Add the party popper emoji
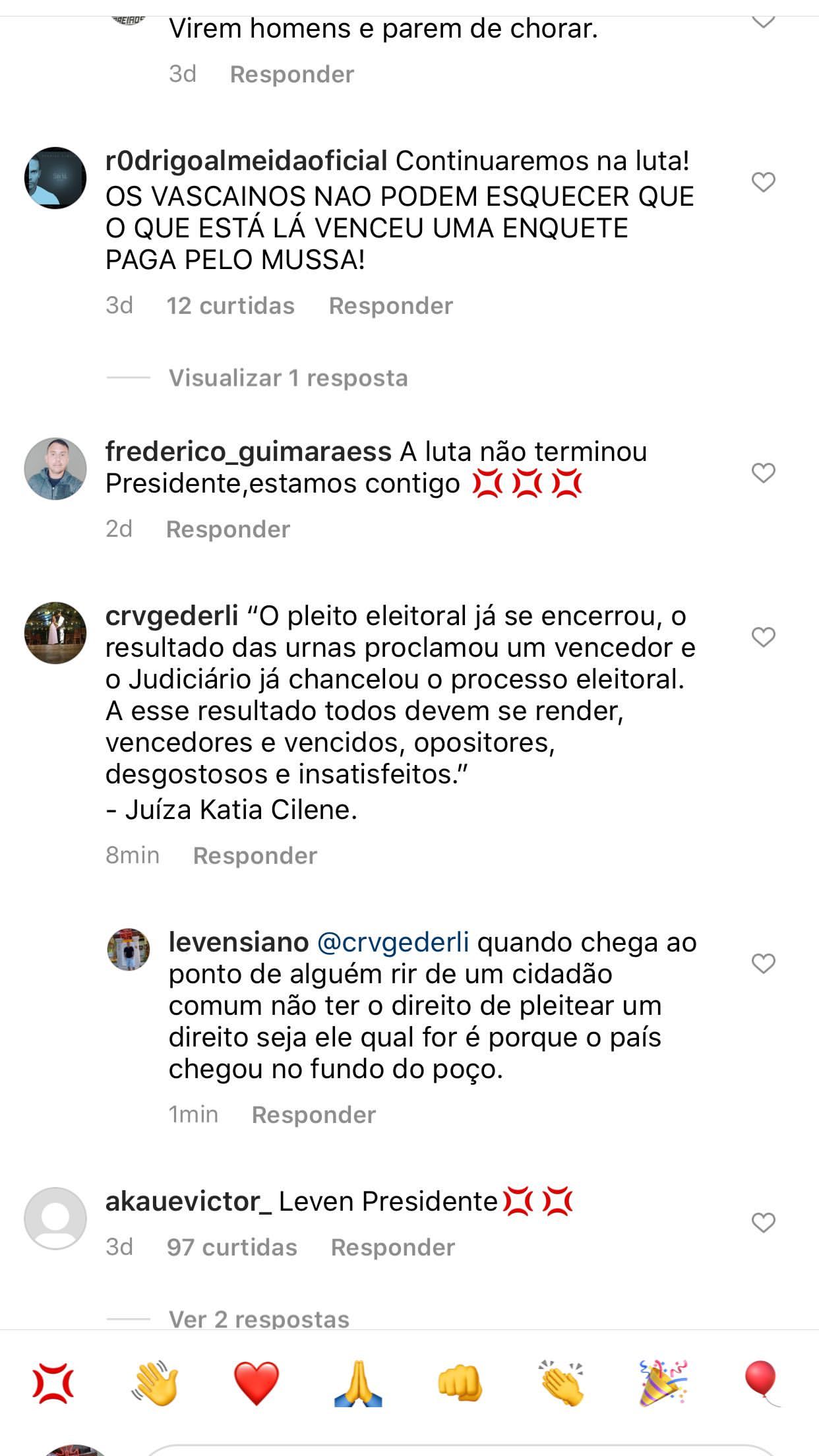The width and height of the screenshot is (819, 1456). click(x=663, y=1381)
